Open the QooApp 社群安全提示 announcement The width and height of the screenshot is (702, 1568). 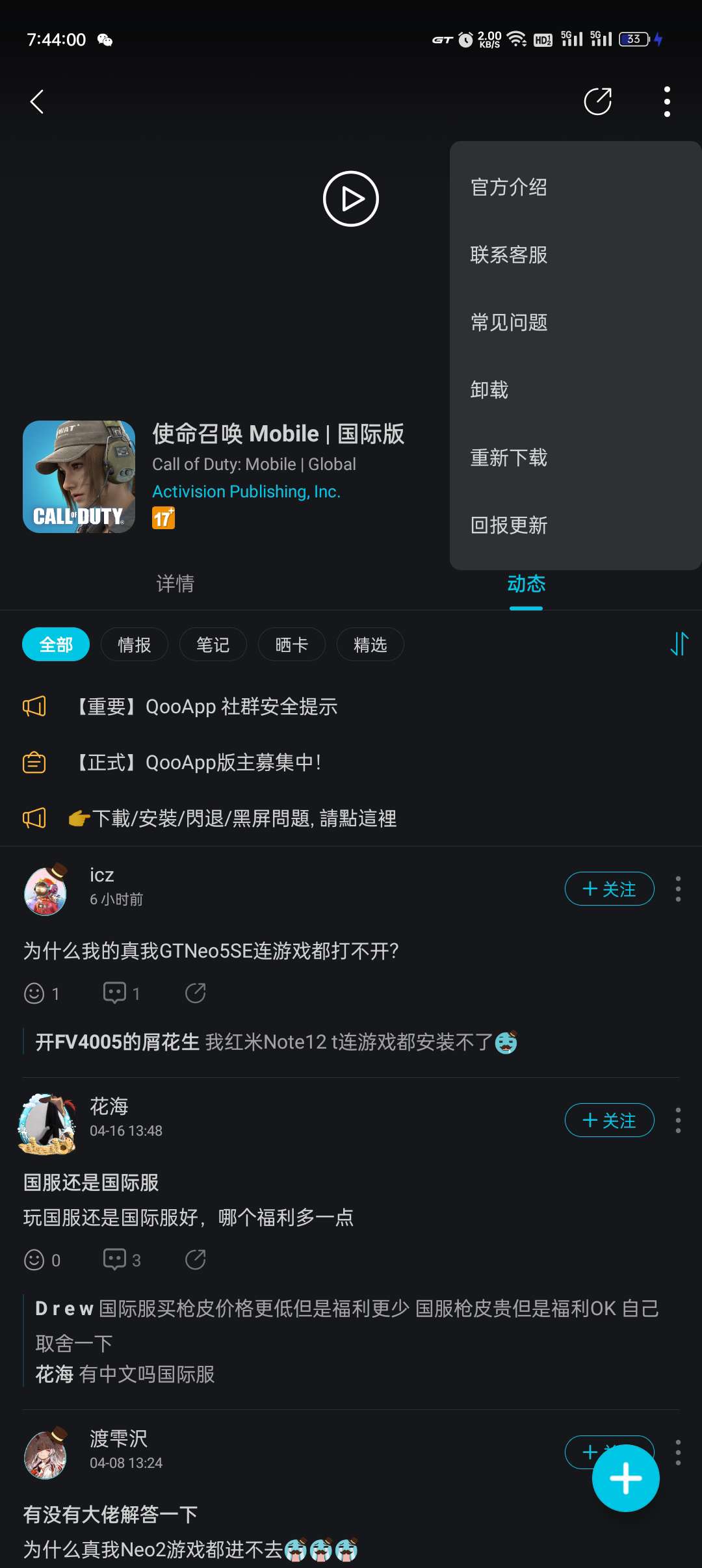click(x=208, y=707)
